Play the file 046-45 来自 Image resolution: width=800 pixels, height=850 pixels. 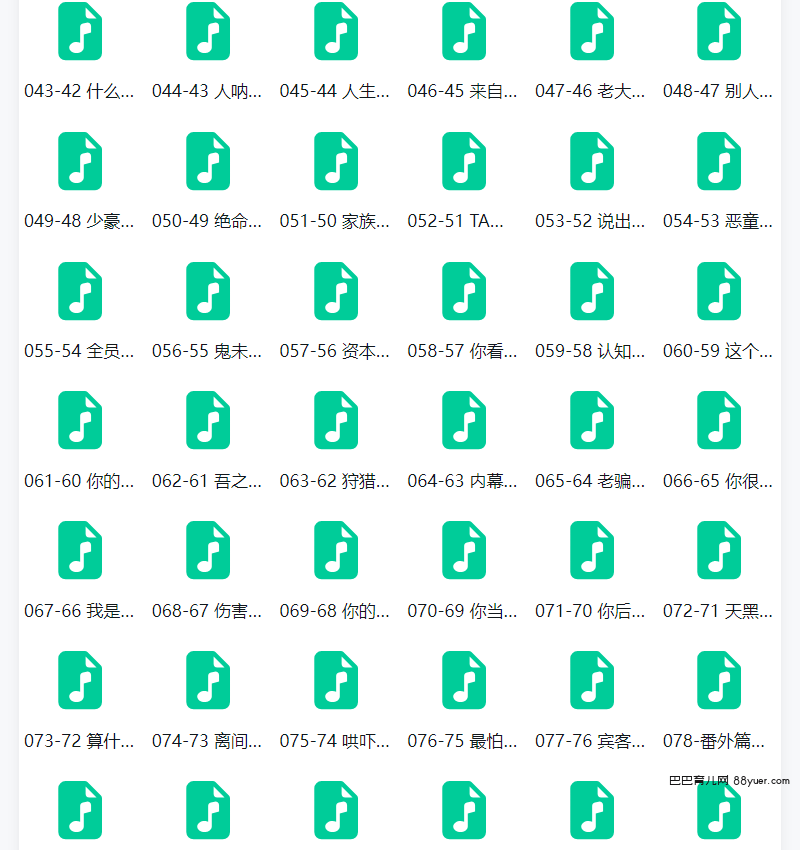464,32
